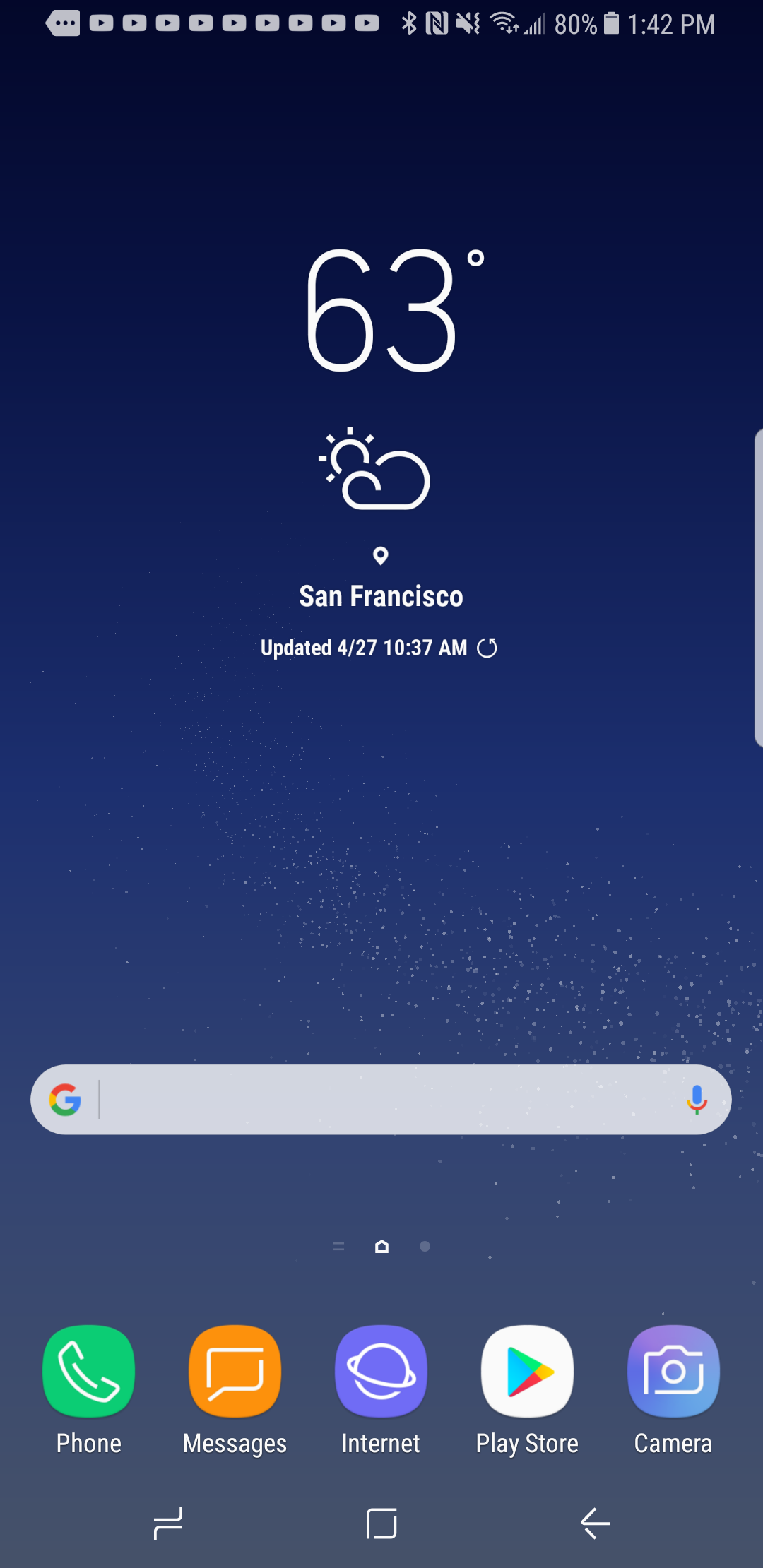Tap the Updated 4/27 timestamp text

point(364,648)
